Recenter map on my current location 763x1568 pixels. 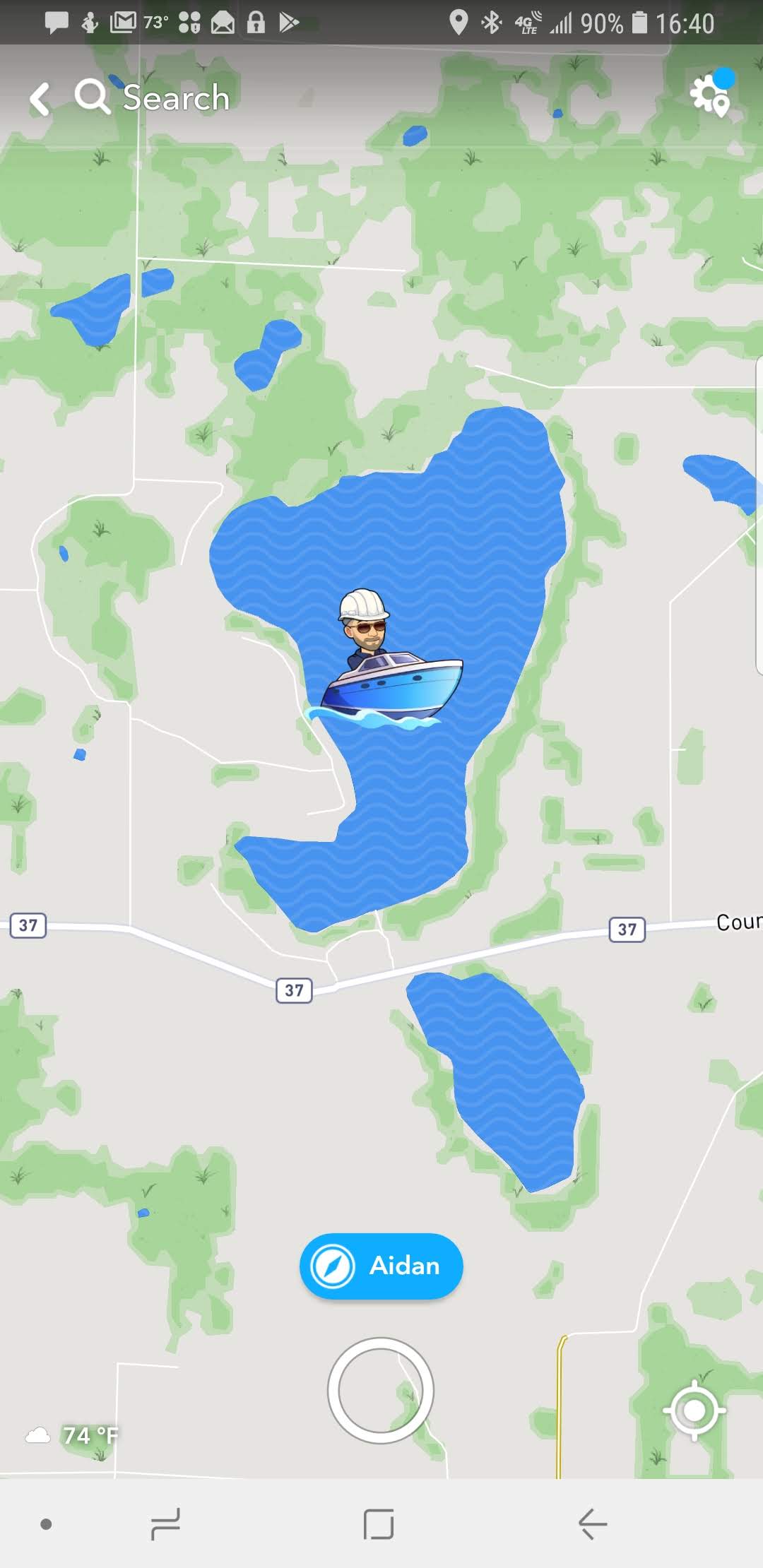pos(694,1410)
